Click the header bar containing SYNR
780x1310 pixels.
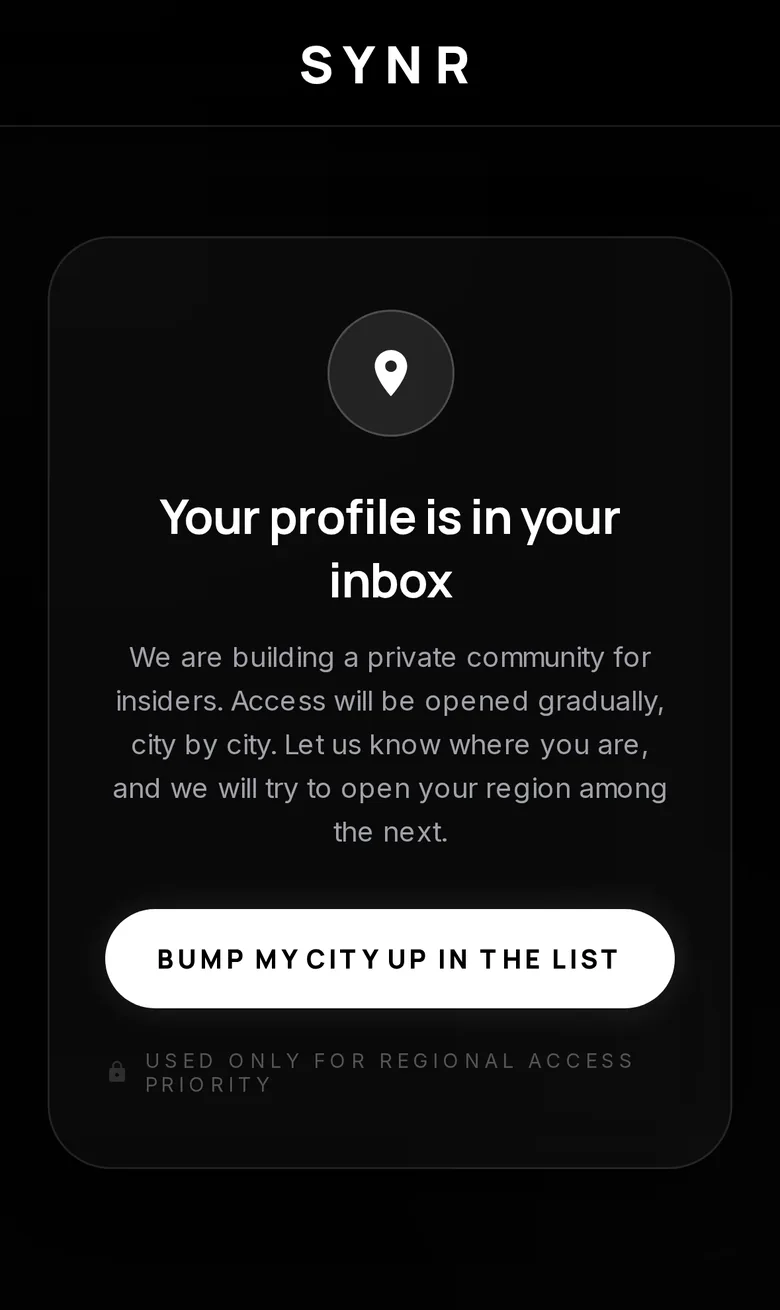point(390,63)
